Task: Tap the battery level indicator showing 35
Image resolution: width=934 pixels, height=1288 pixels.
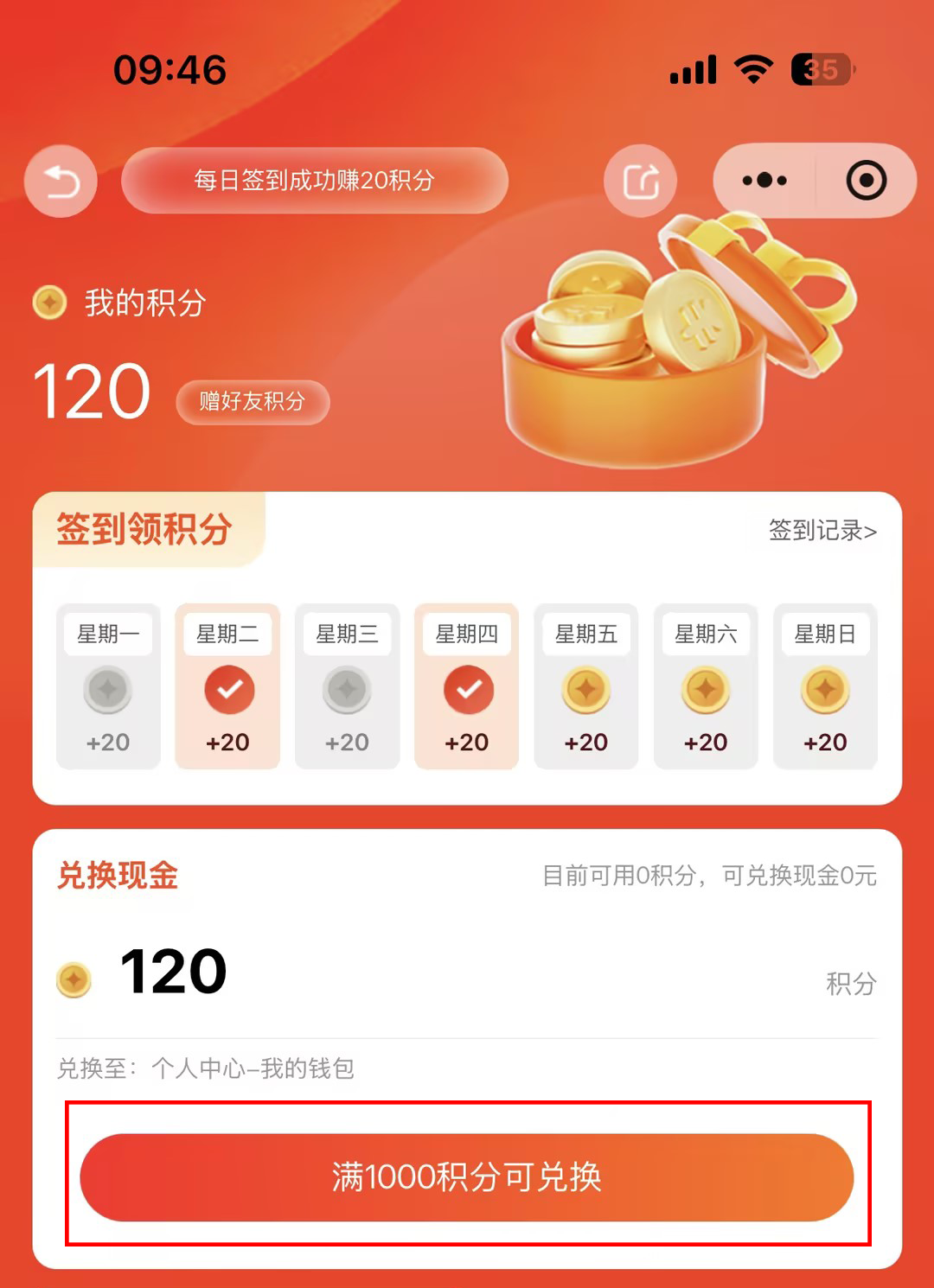Action: pos(816,71)
